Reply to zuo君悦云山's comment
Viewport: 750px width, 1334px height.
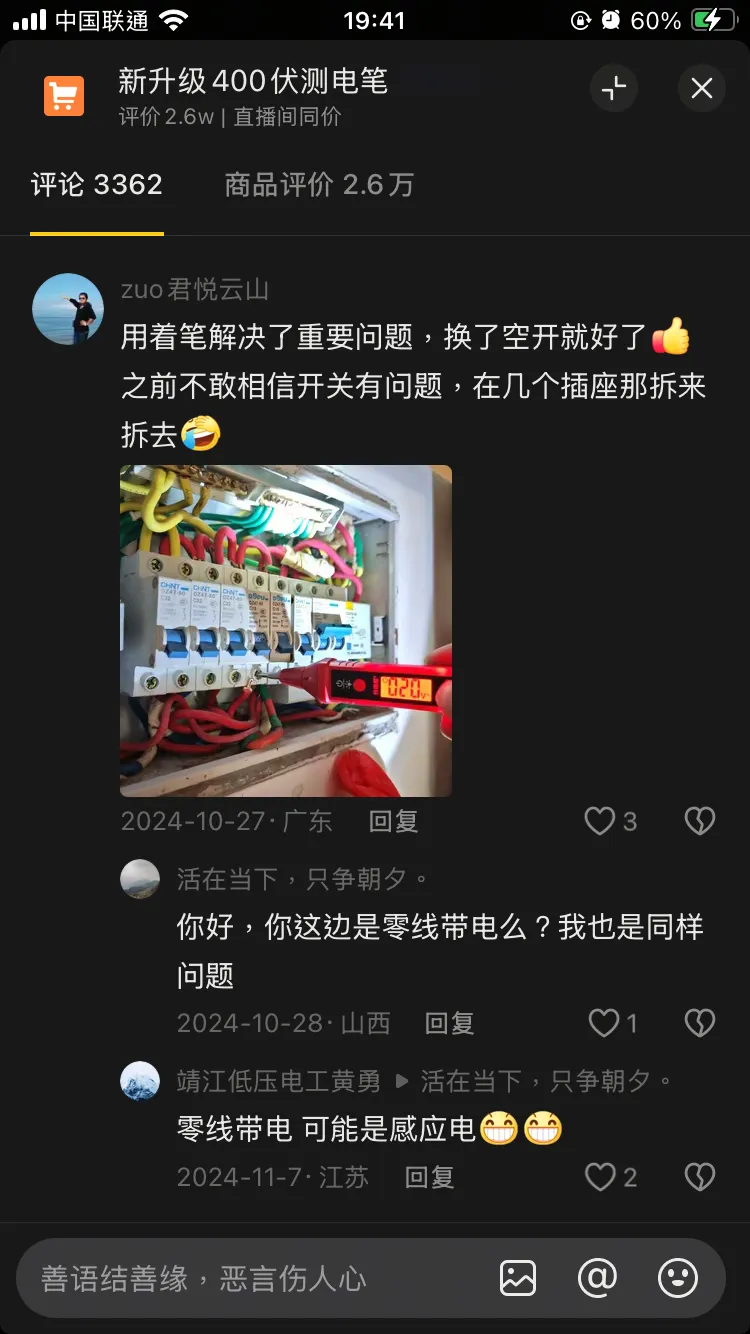(393, 821)
